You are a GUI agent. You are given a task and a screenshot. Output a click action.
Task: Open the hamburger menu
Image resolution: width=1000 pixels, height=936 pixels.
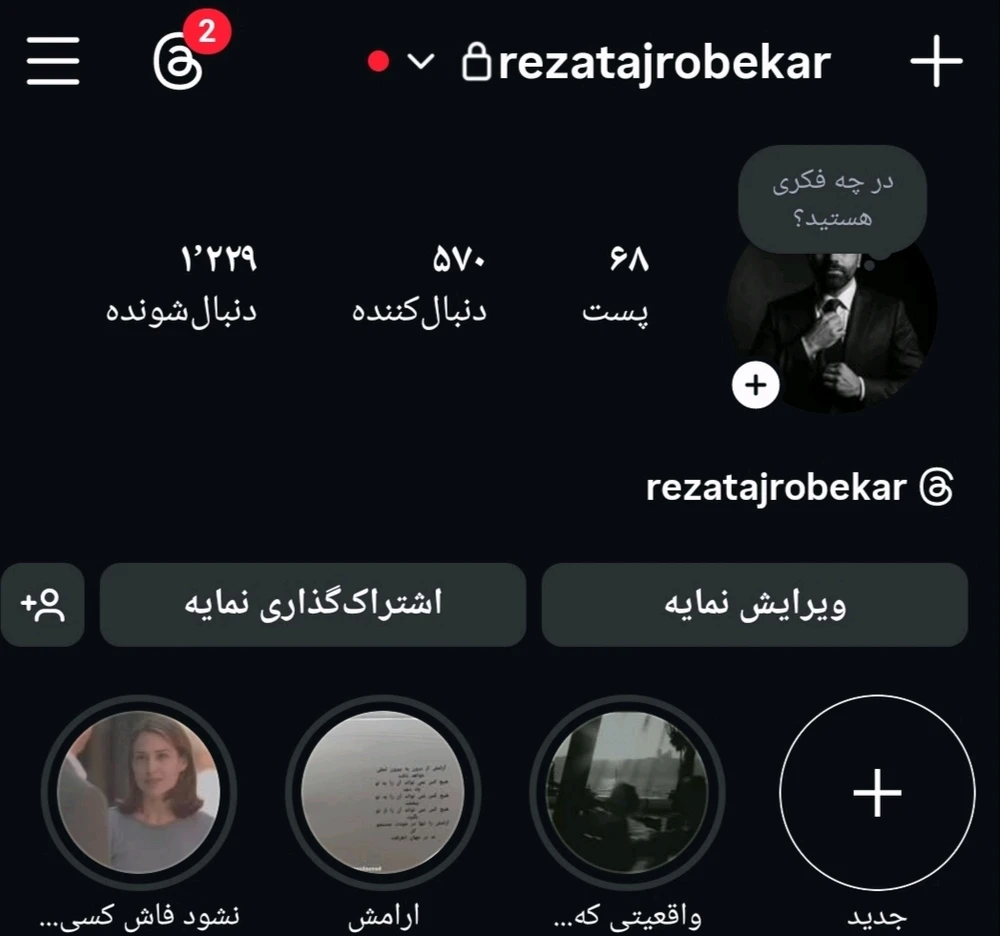coord(53,62)
